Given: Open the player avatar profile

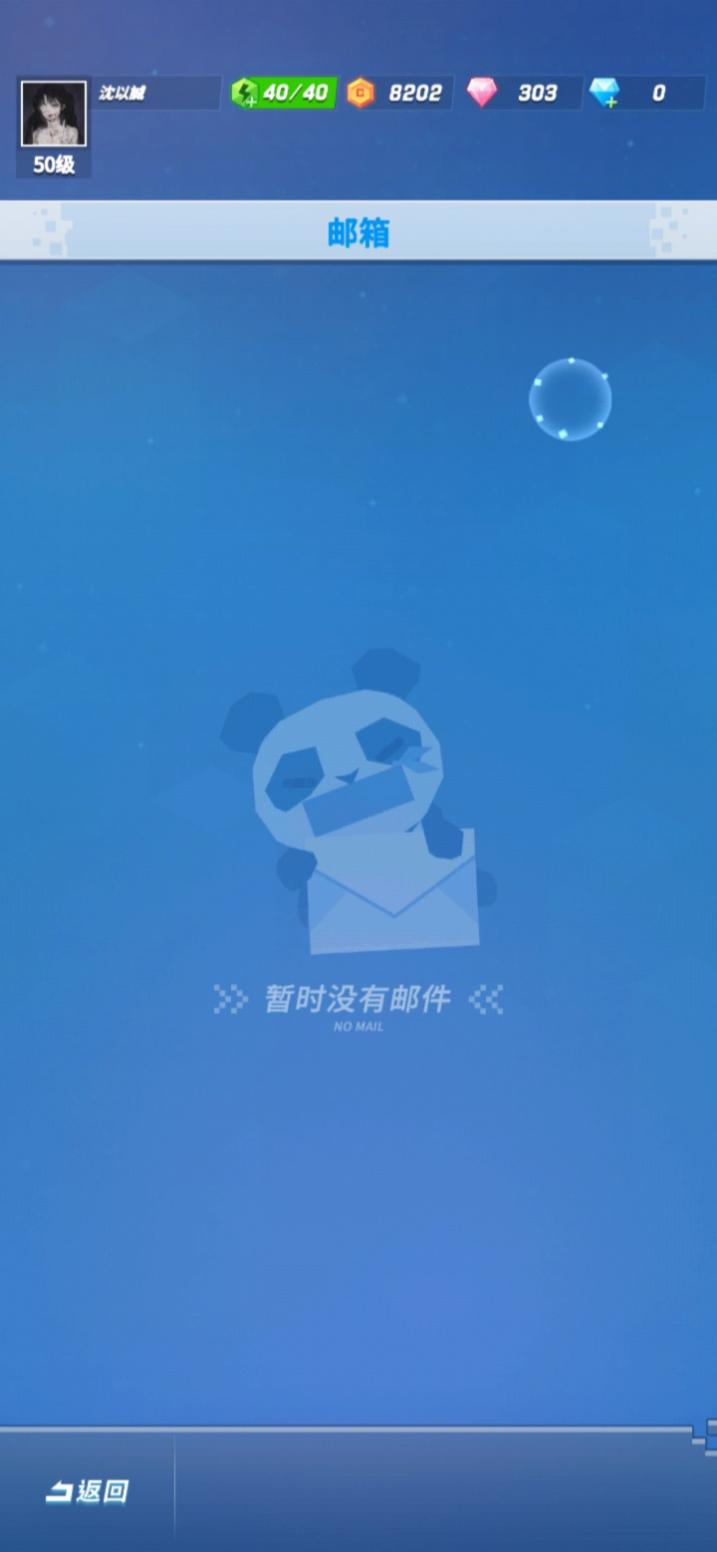Looking at the screenshot, I should [54, 114].
